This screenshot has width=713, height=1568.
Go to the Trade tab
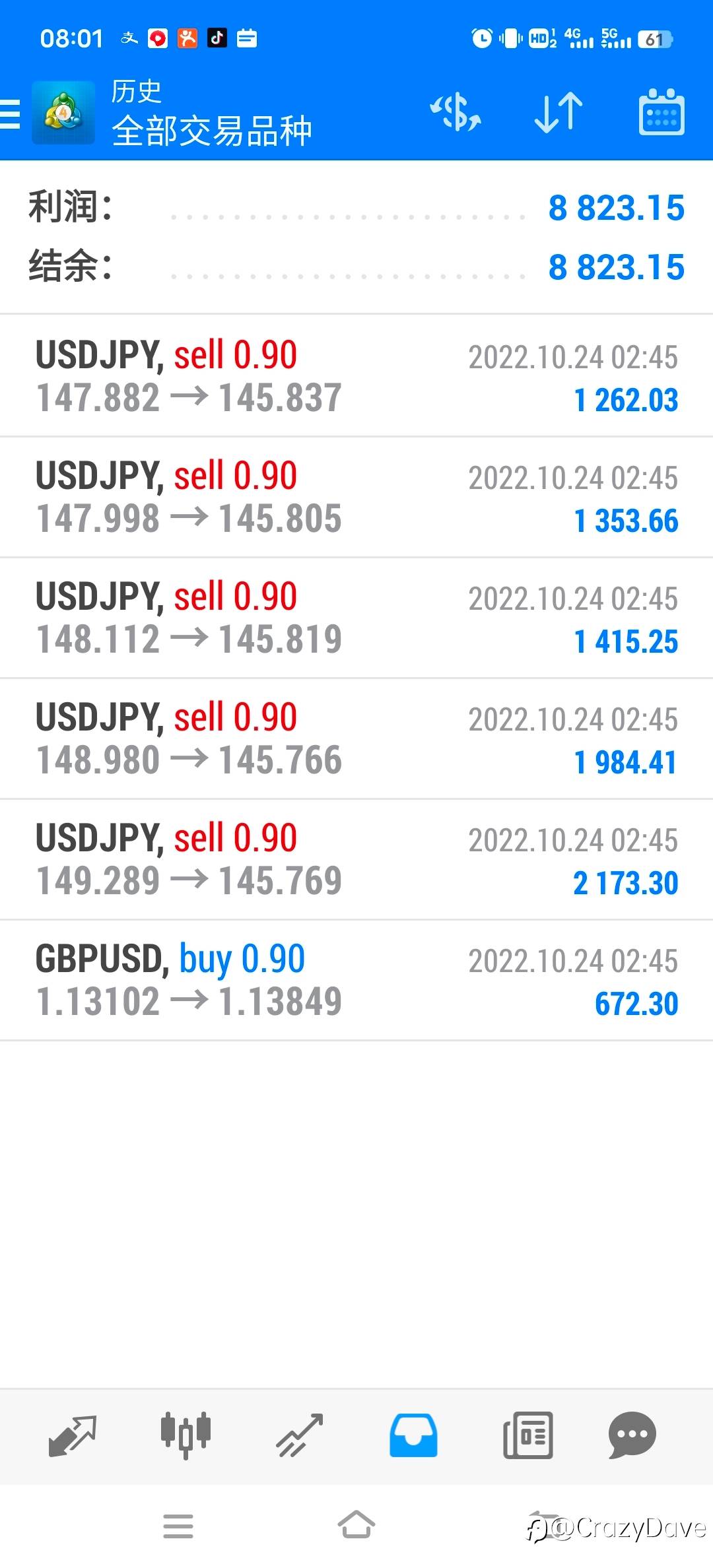pos(300,1435)
